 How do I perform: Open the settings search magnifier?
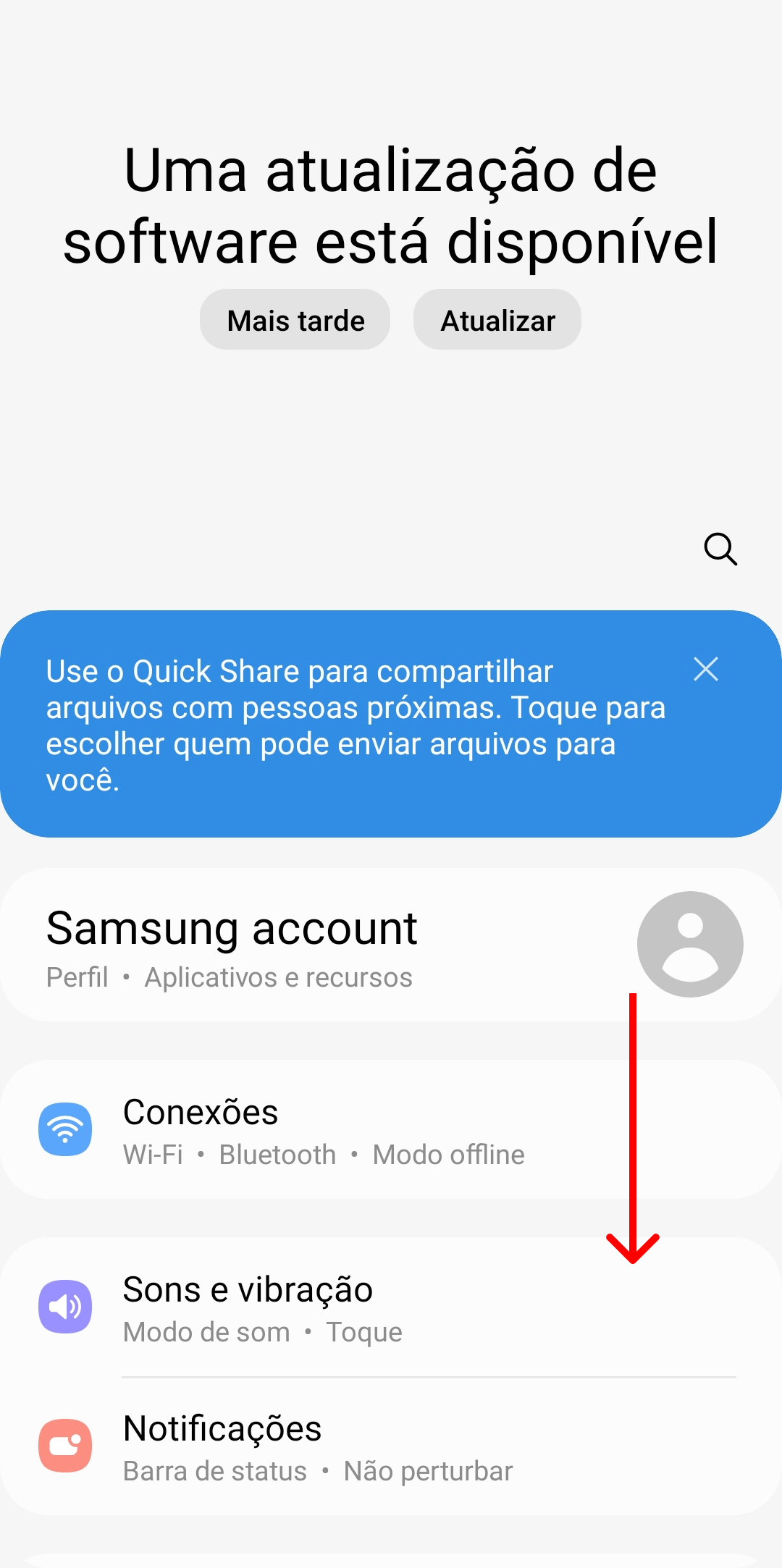click(x=720, y=549)
